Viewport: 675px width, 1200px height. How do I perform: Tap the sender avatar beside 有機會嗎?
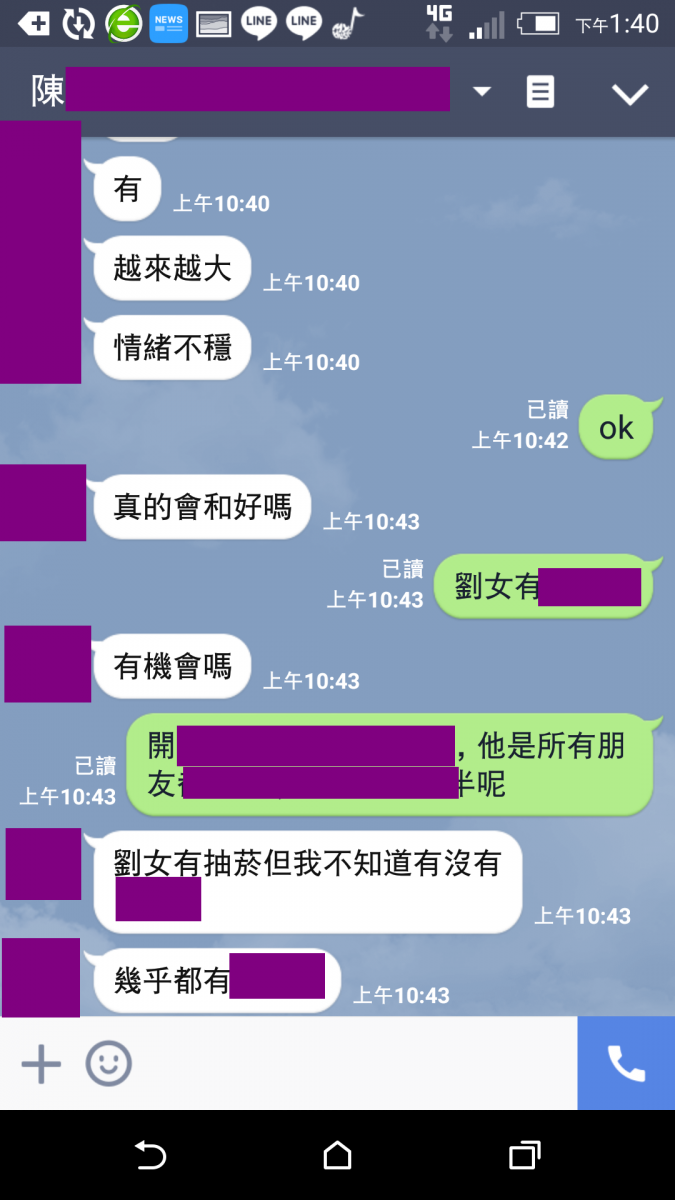pyautogui.click(x=47, y=663)
